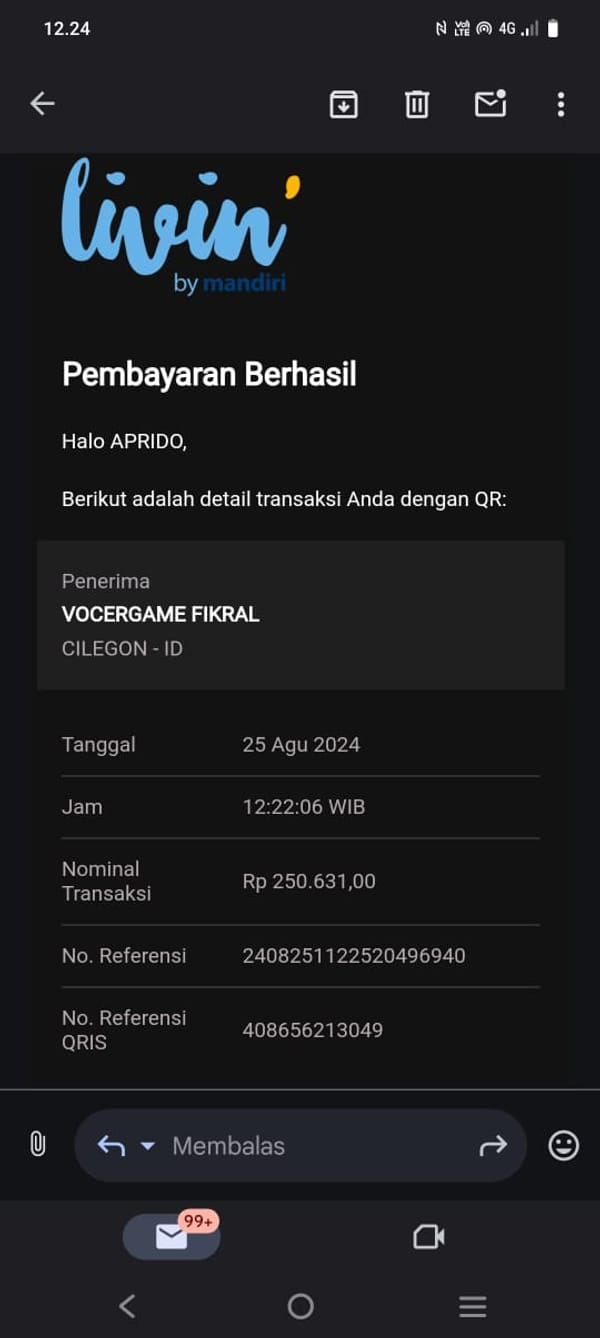
Task: Tap the system home button
Action: pos(300,1306)
